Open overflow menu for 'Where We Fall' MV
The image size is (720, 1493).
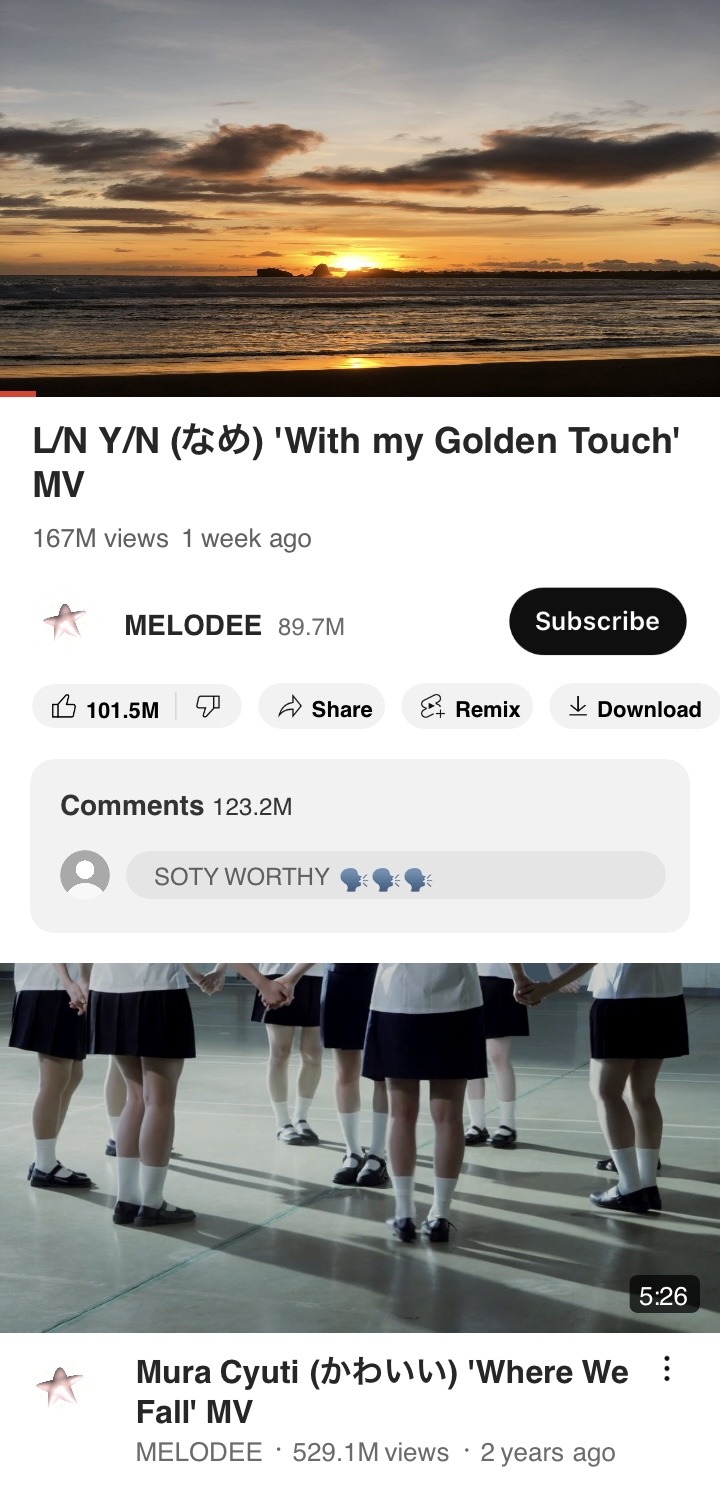(667, 1370)
